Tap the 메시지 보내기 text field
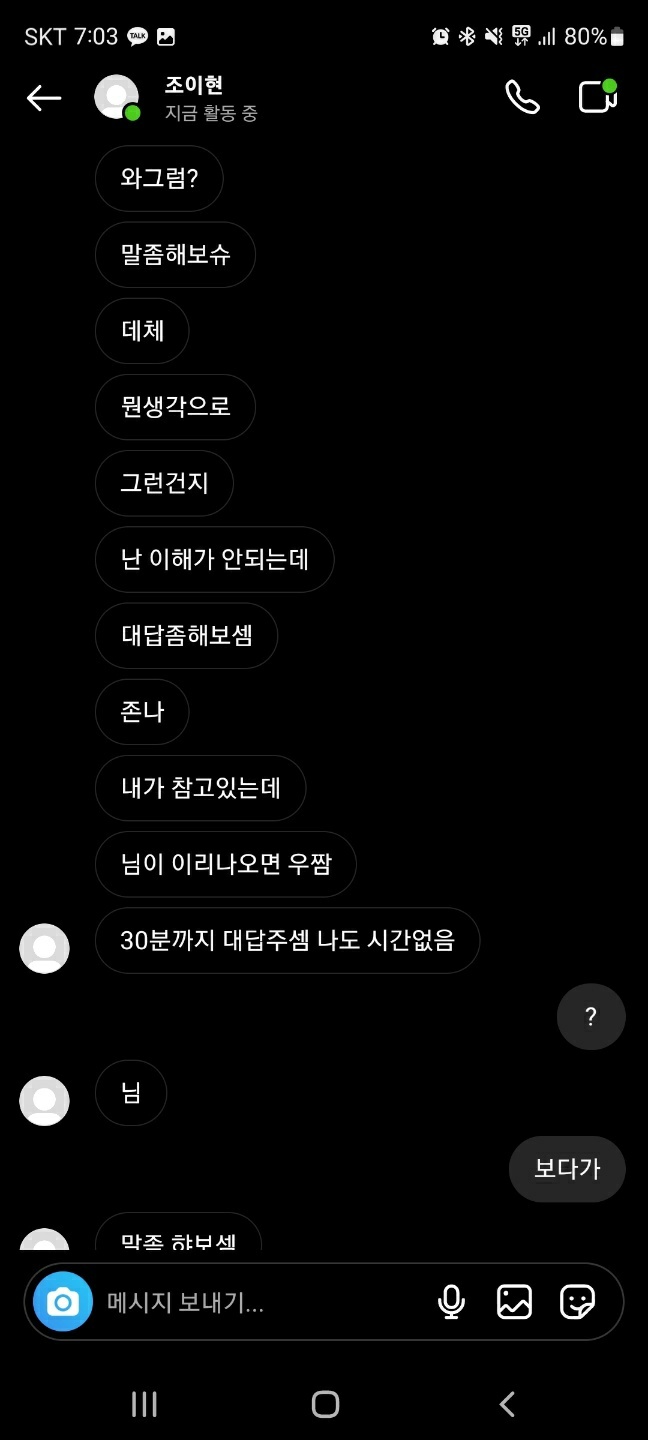 260,1302
